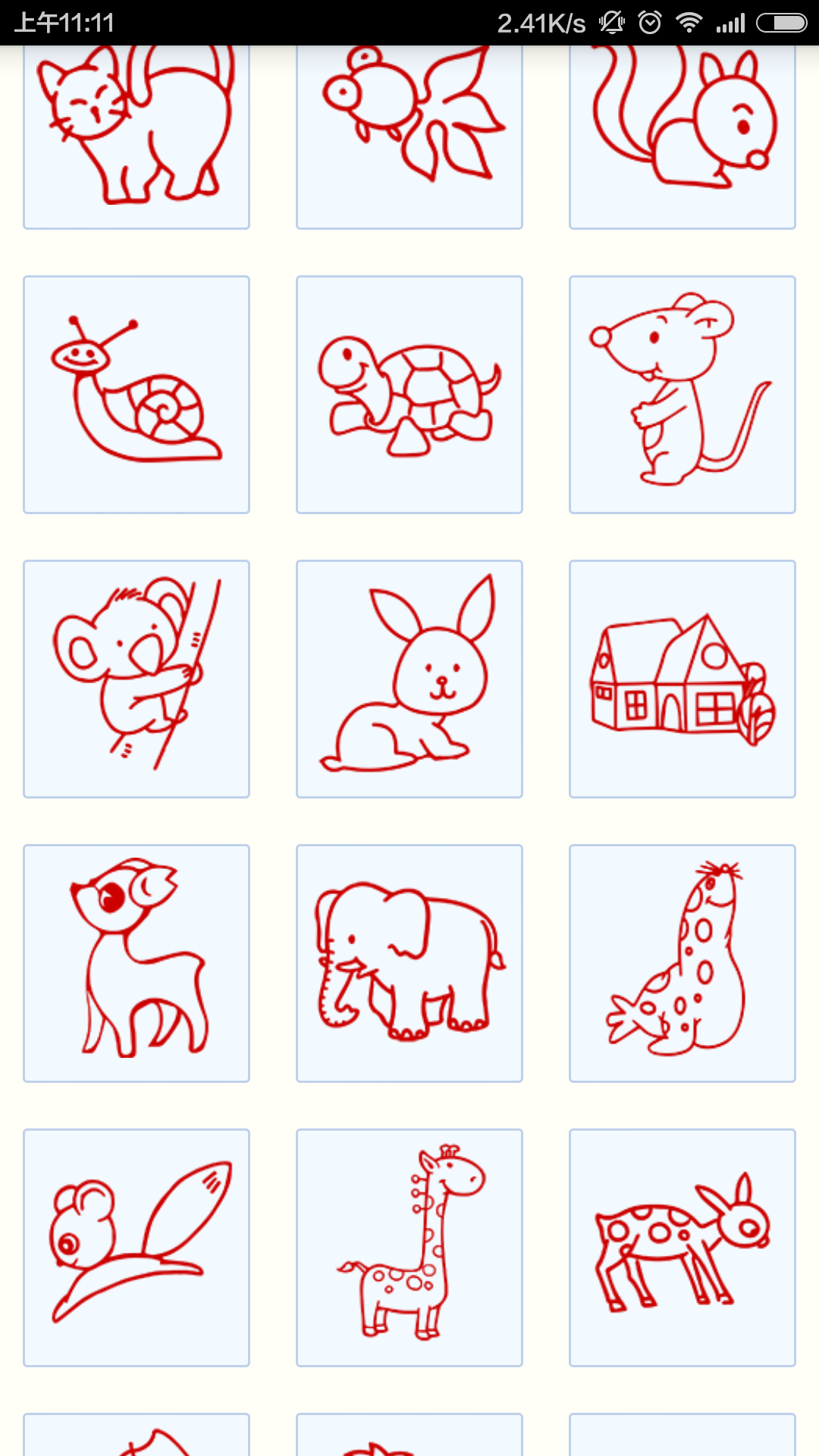Screen dimensions: 819x1456
Task: Tap the battery indicator at top right
Action: (781, 23)
